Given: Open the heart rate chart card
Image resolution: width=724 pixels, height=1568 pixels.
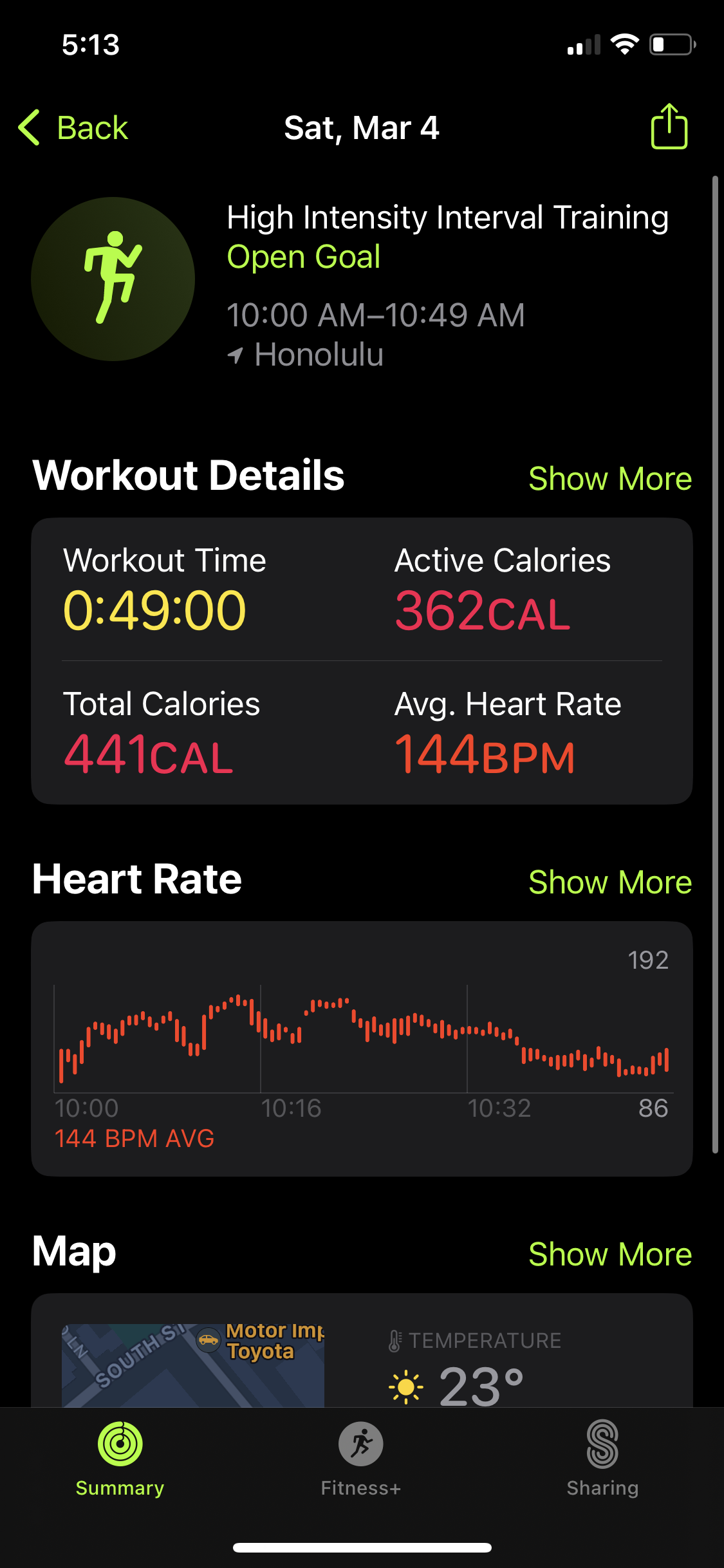Looking at the screenshot, I should (362, 1049).
